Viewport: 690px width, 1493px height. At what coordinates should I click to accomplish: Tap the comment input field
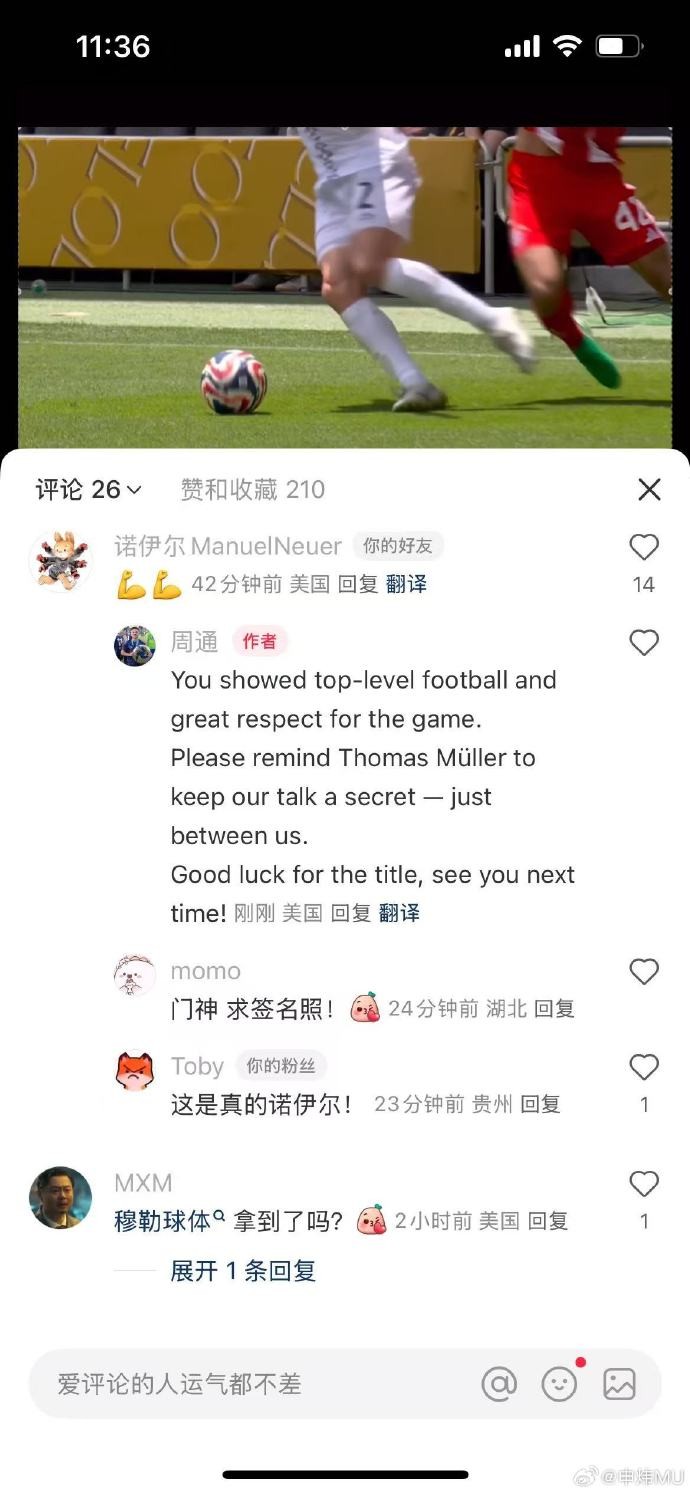(250, 1384)
